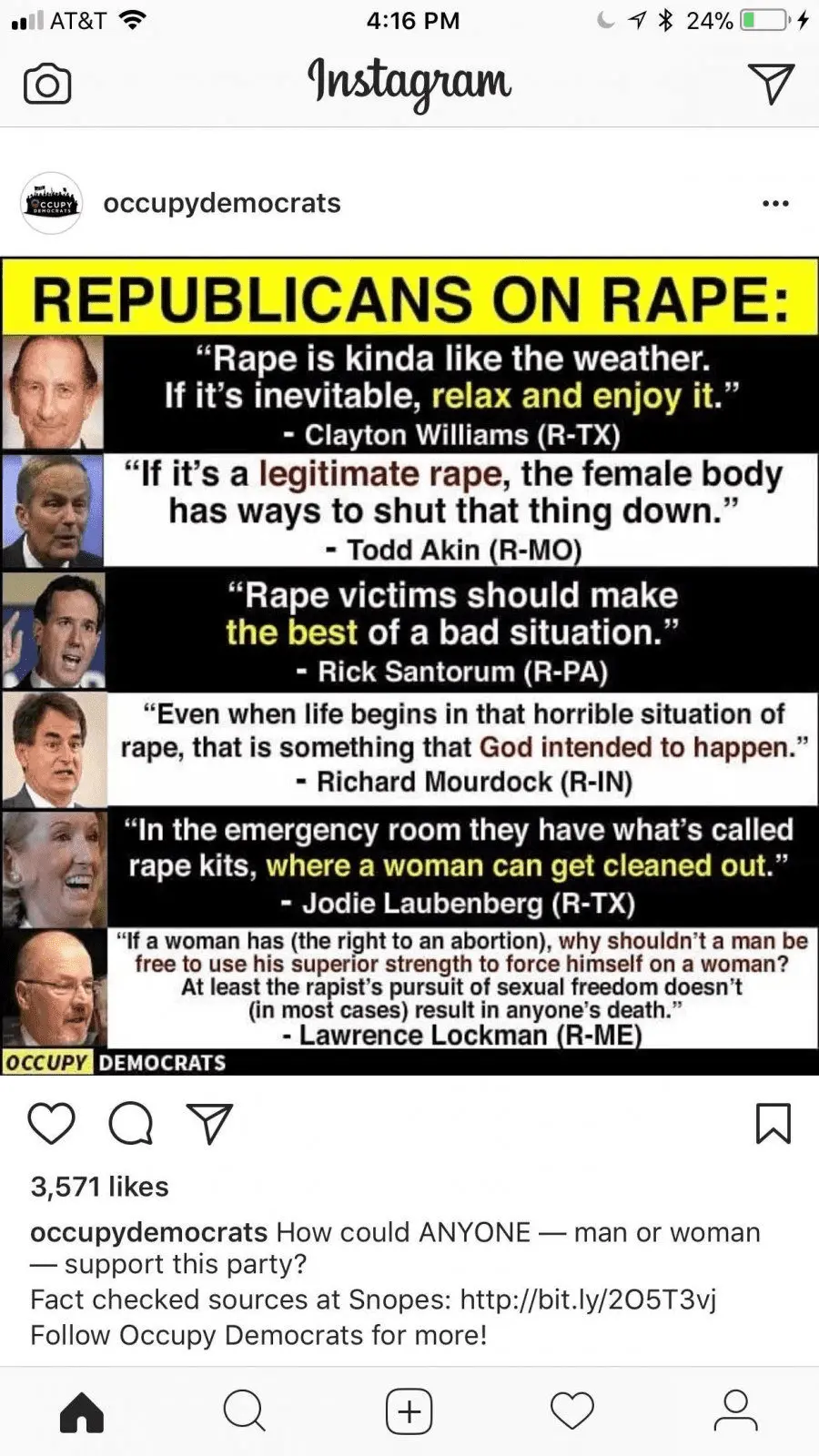Image resolution: width=819 pixels, height=1456 pixels.
Task: Tap the occupydemocrats username in post header
Action: tap(222, 203)
